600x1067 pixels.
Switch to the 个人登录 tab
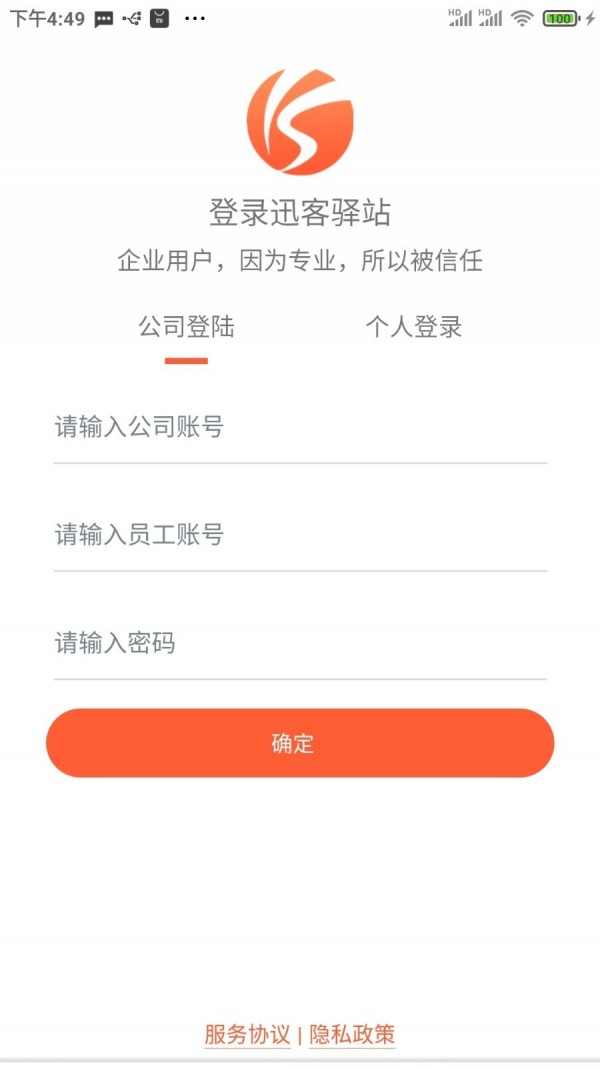pyautogui.click(x=413, y=326)
